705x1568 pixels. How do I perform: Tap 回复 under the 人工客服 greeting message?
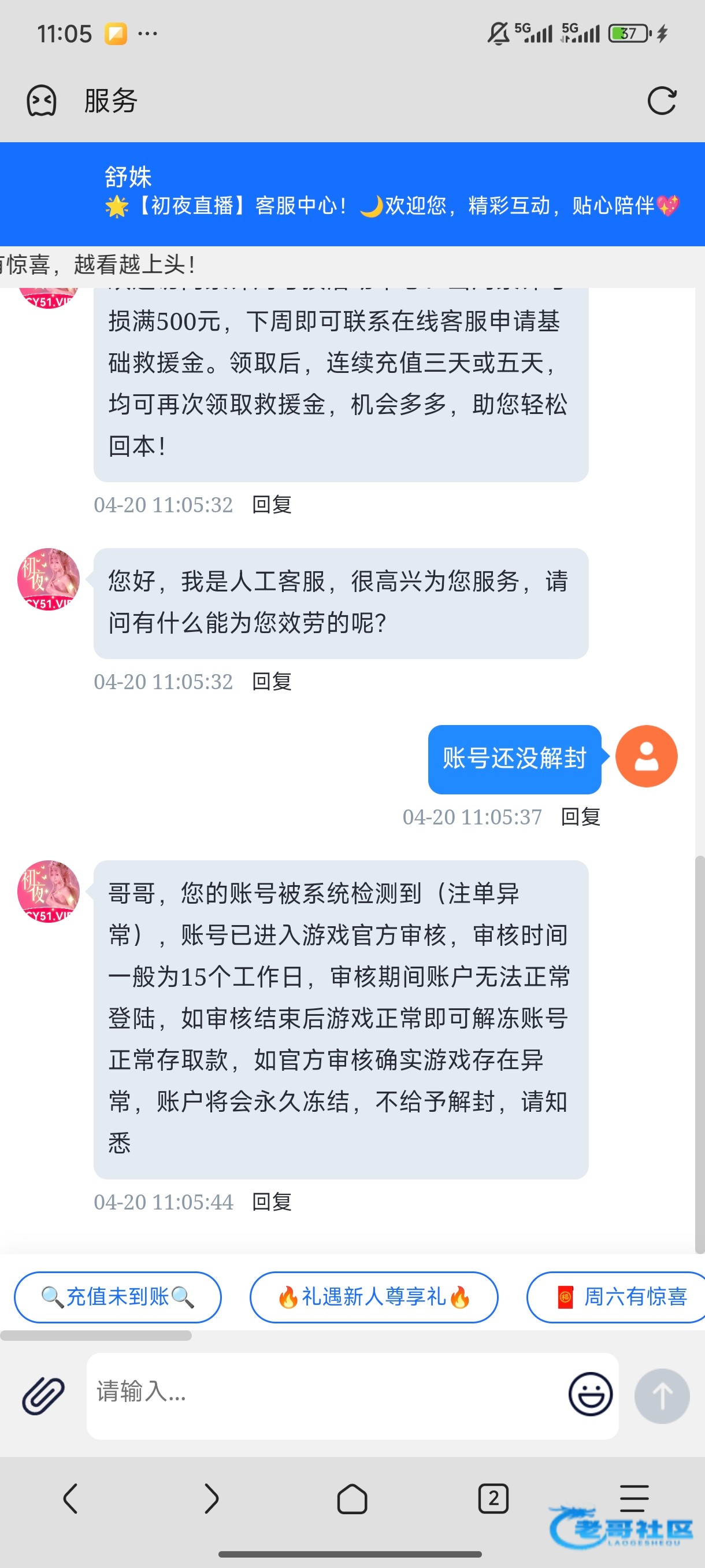pyautogui.click(x=272, y=681)
